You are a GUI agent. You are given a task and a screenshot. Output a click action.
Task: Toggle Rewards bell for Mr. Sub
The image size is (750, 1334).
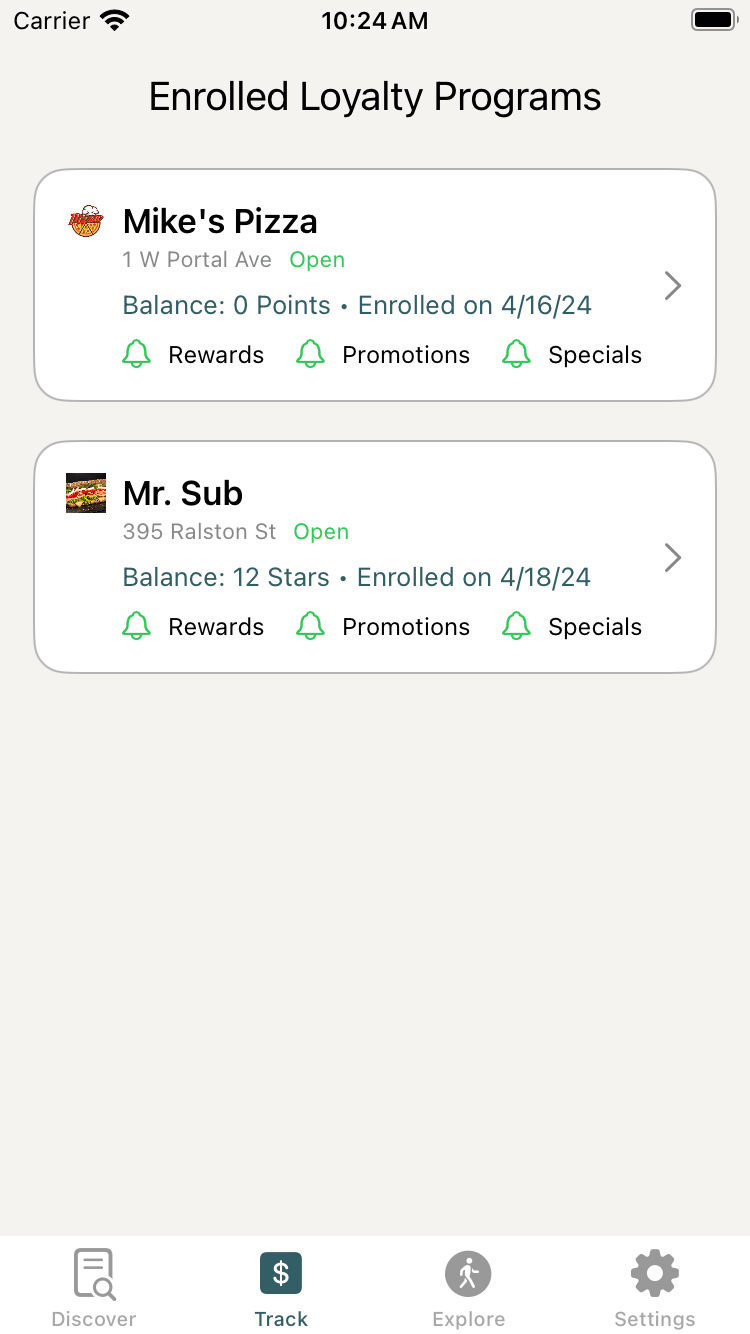click(137, 627)
